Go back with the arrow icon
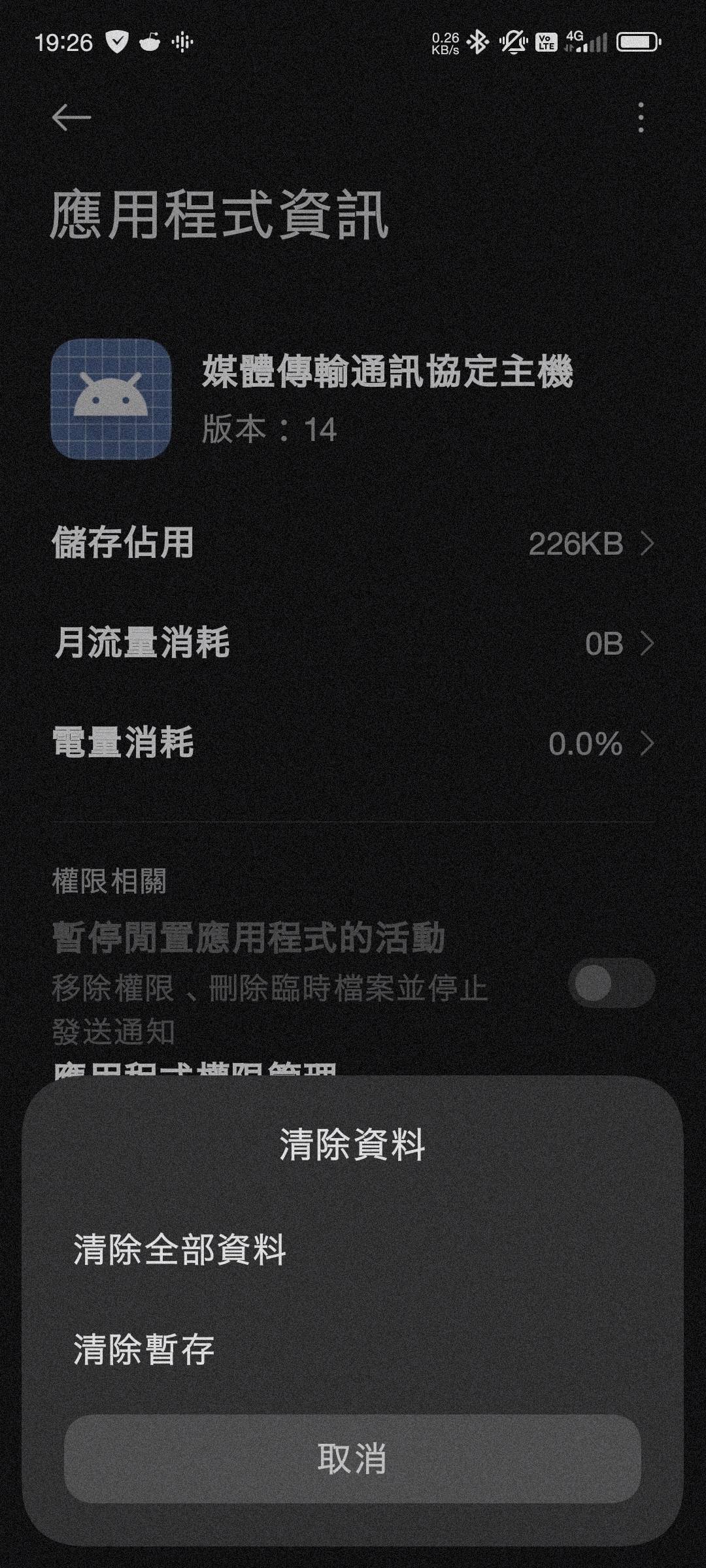This screenshot has height=1568, width=706. click(71, 118)
